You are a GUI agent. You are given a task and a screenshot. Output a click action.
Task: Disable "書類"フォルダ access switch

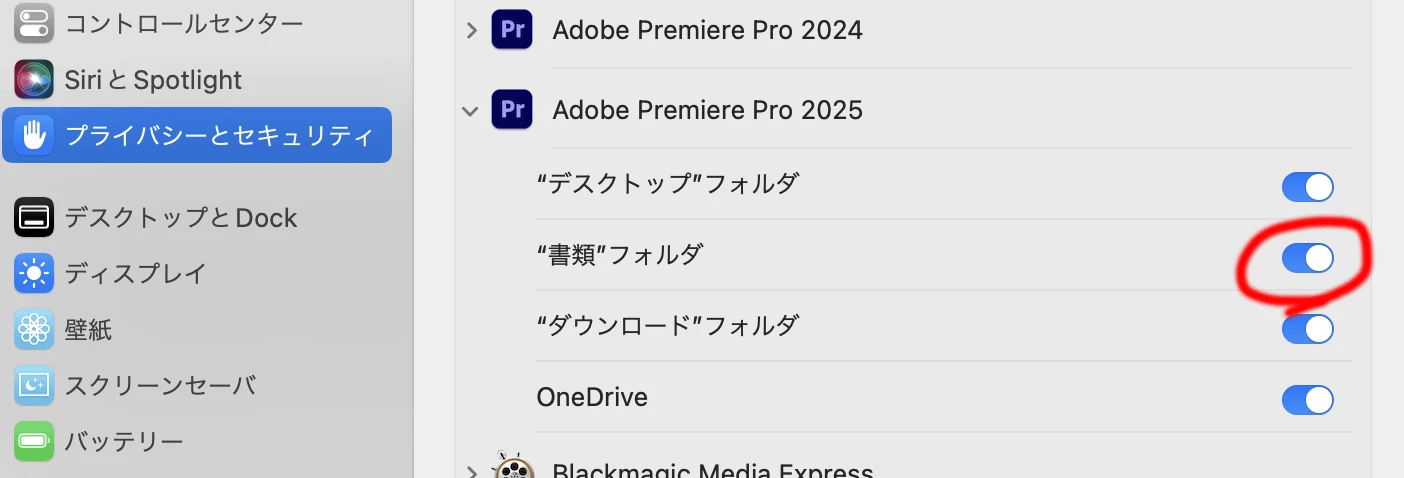(x=1307, y=258)
